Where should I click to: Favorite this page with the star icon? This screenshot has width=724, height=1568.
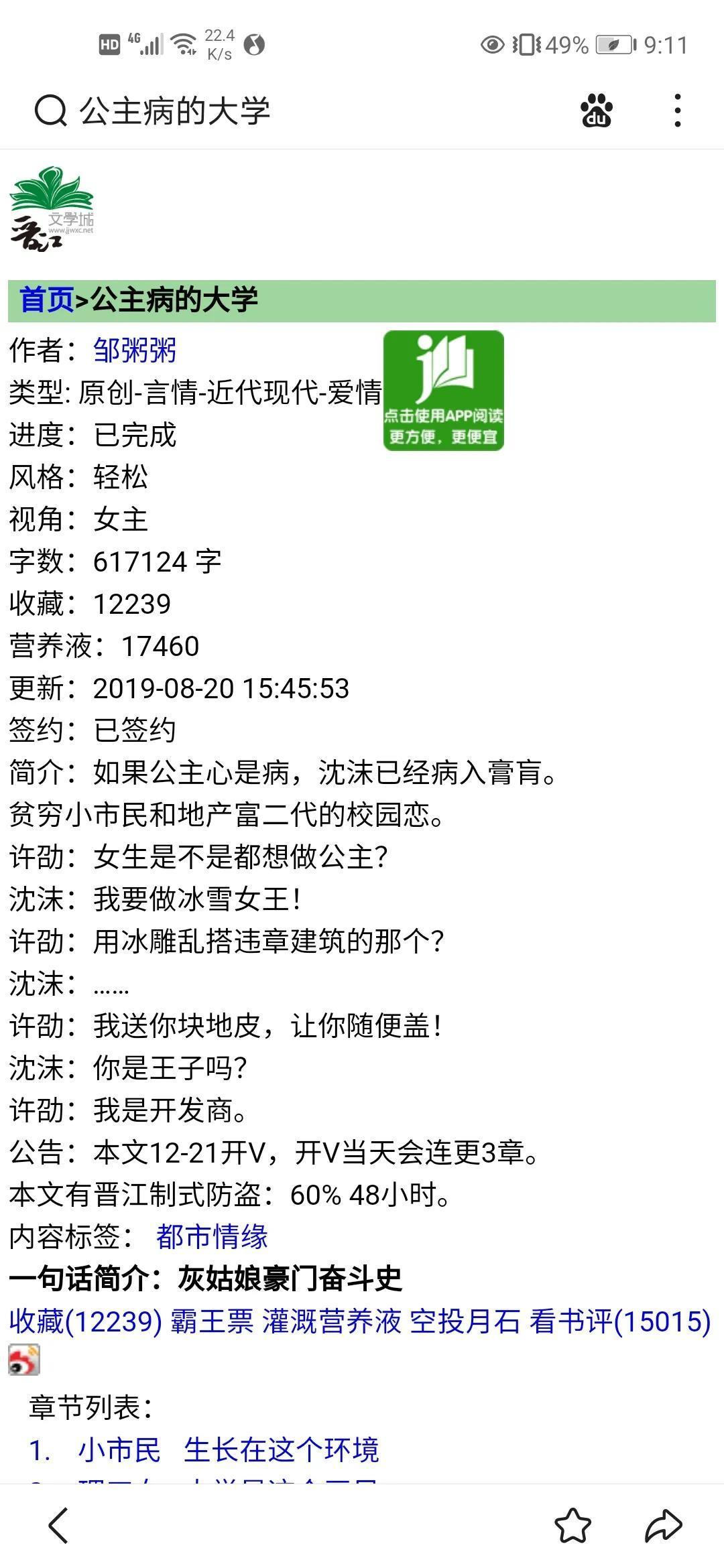(x=573, y=1526)
